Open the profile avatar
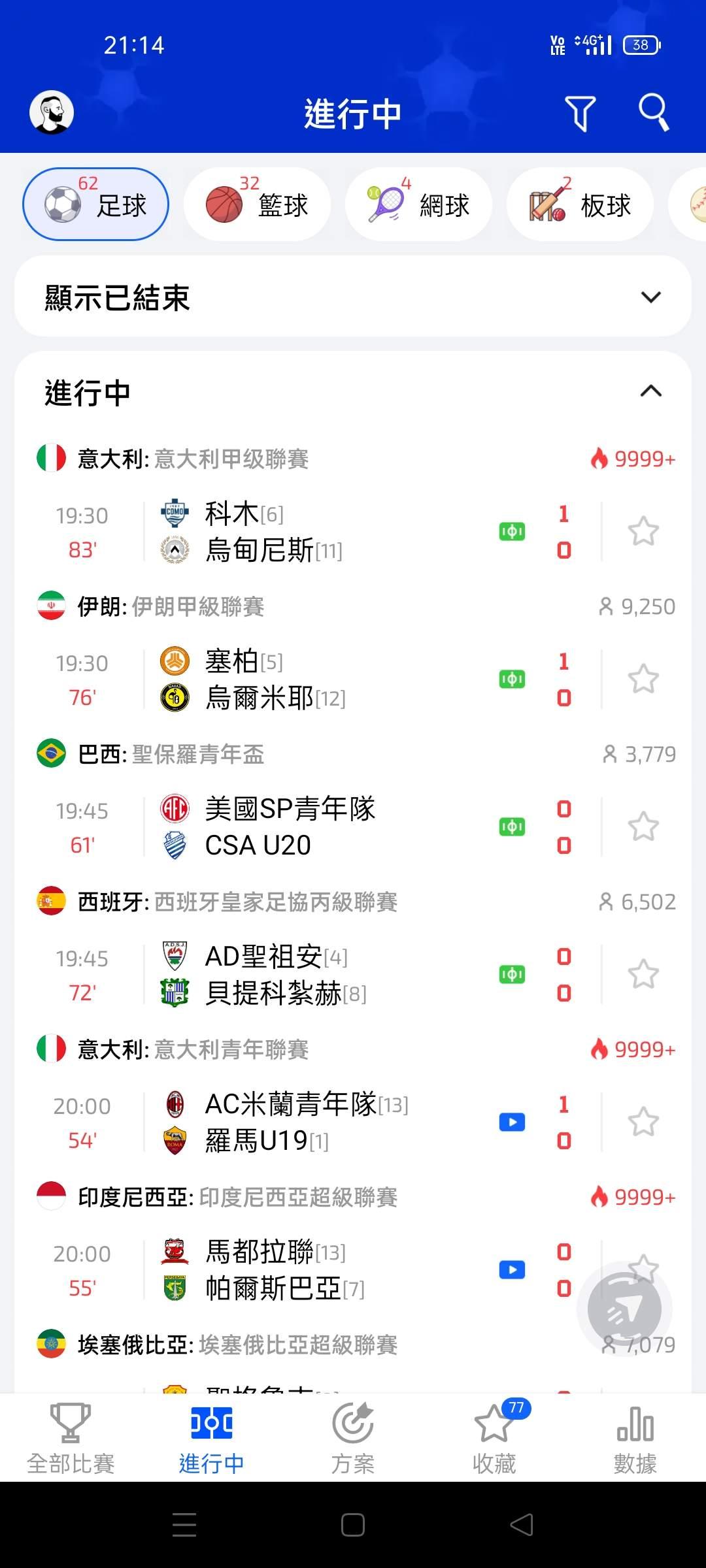 pyautogui.click(x=52, y=112)
